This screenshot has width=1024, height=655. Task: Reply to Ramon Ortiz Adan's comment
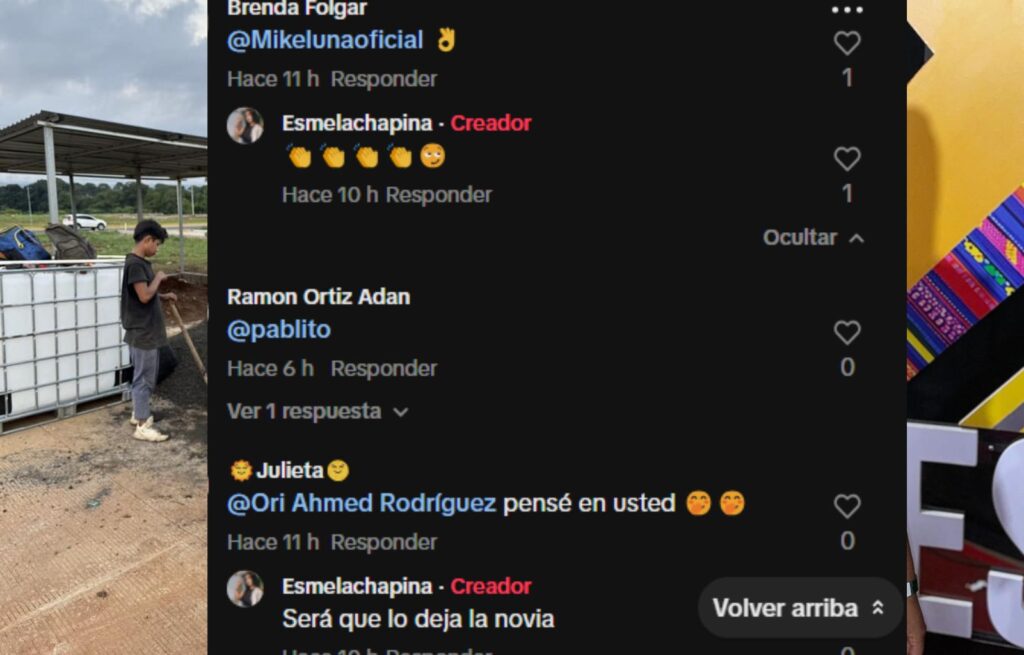384,369
